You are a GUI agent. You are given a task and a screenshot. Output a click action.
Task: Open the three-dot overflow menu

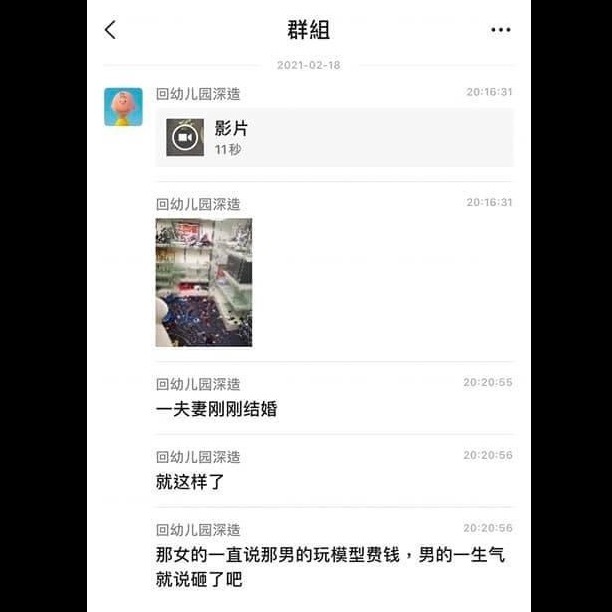(501, 30)
